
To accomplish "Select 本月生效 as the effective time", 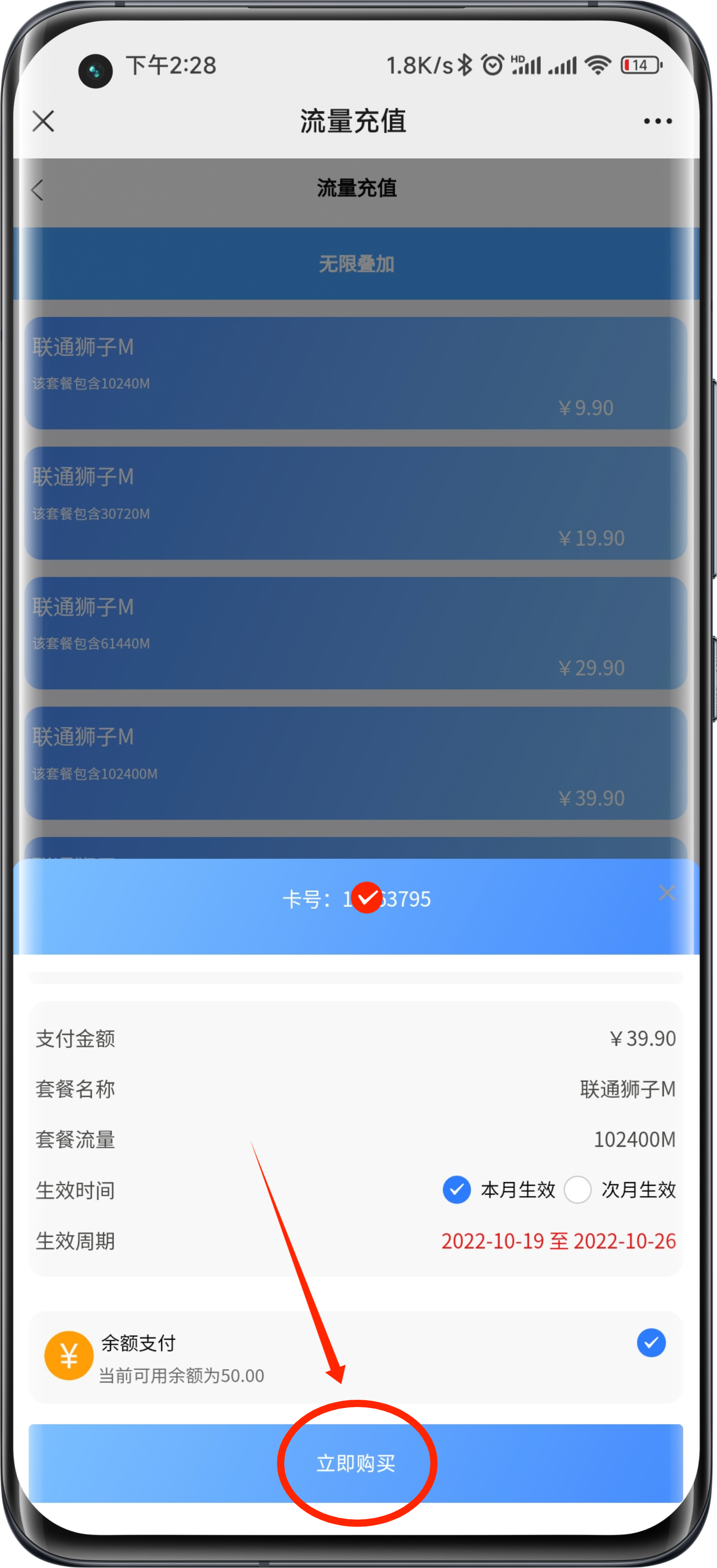I will 456,1189.
